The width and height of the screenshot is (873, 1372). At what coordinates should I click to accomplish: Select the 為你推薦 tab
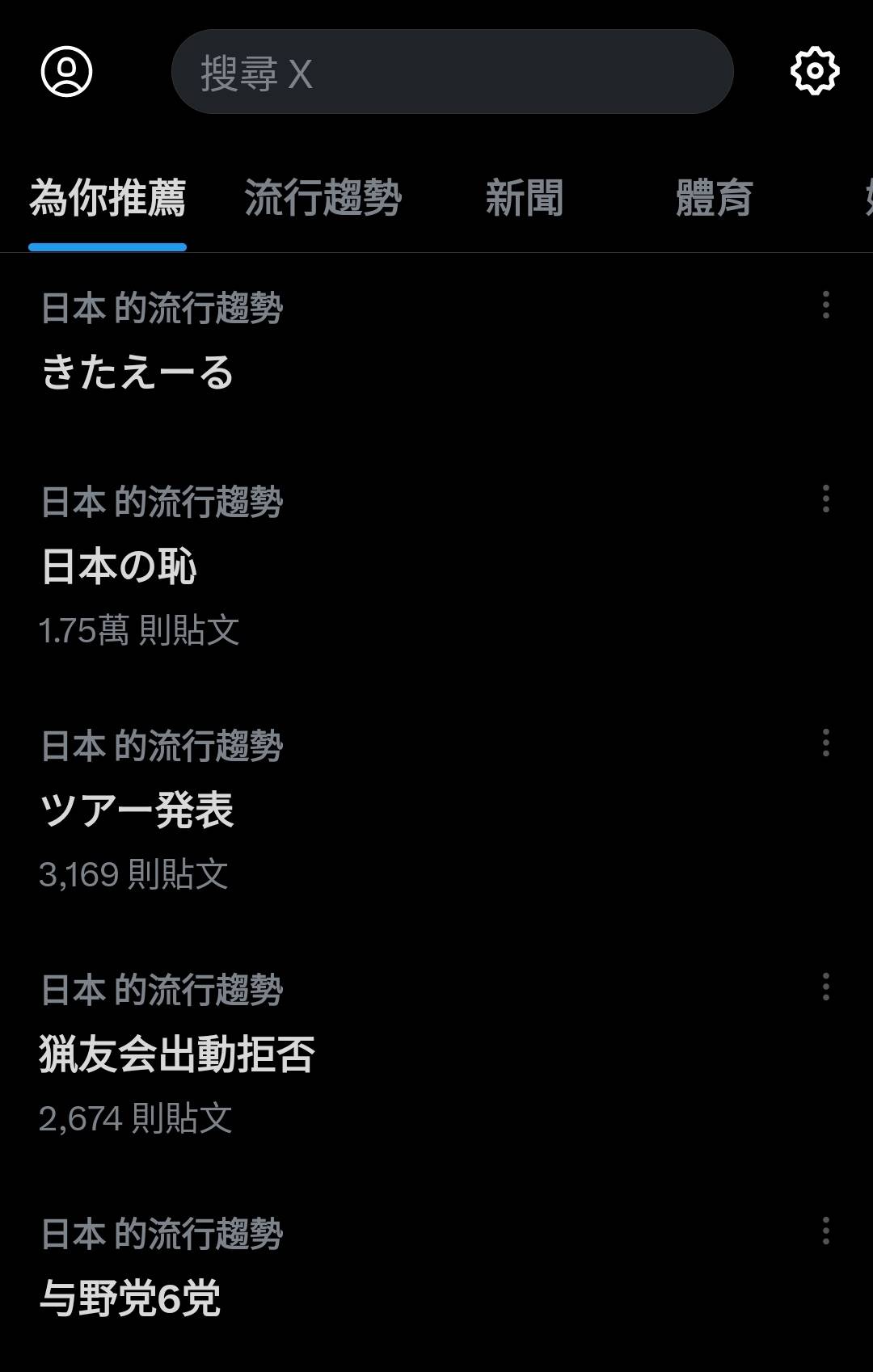[x=108, y=199]
